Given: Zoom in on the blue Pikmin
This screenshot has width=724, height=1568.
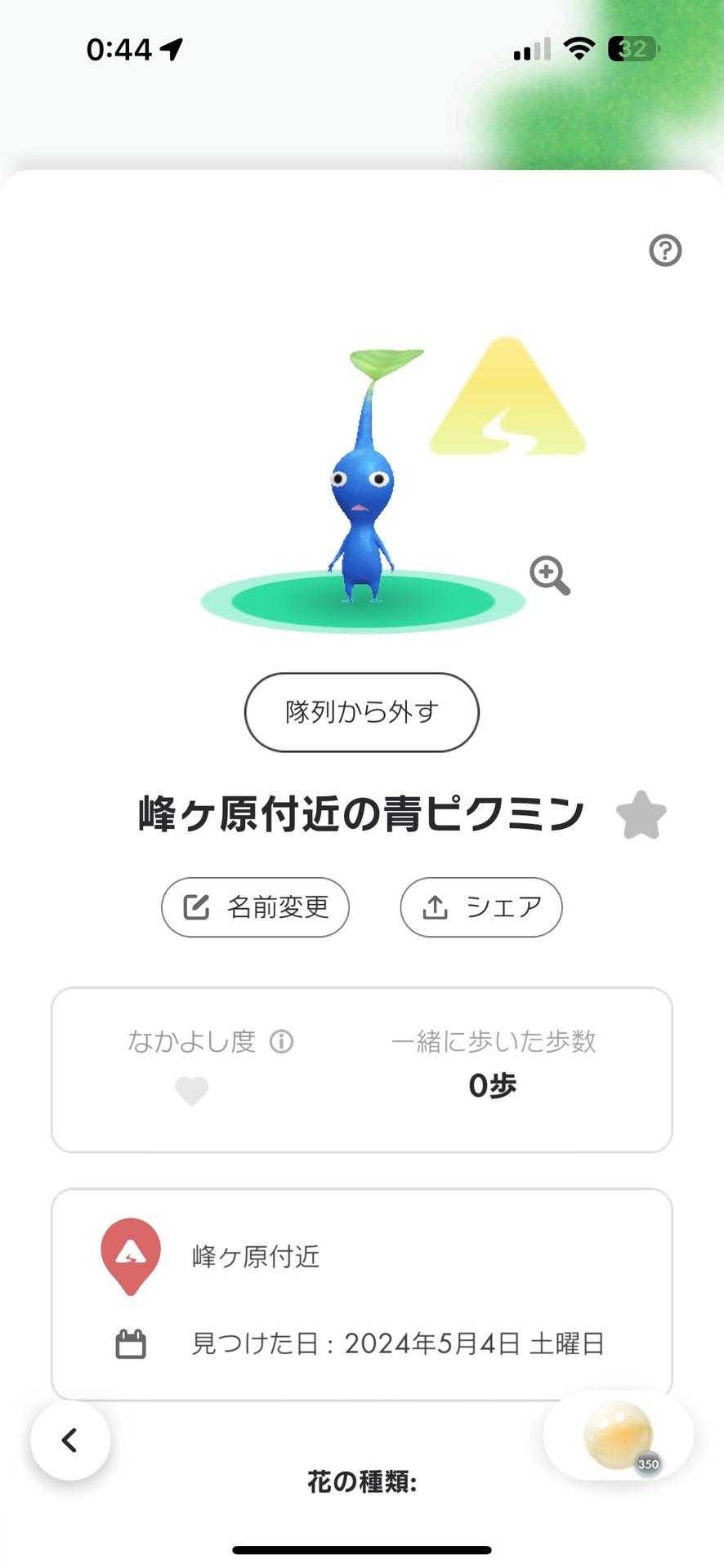Looking at the screenshot, I should (x=549, y=576).
